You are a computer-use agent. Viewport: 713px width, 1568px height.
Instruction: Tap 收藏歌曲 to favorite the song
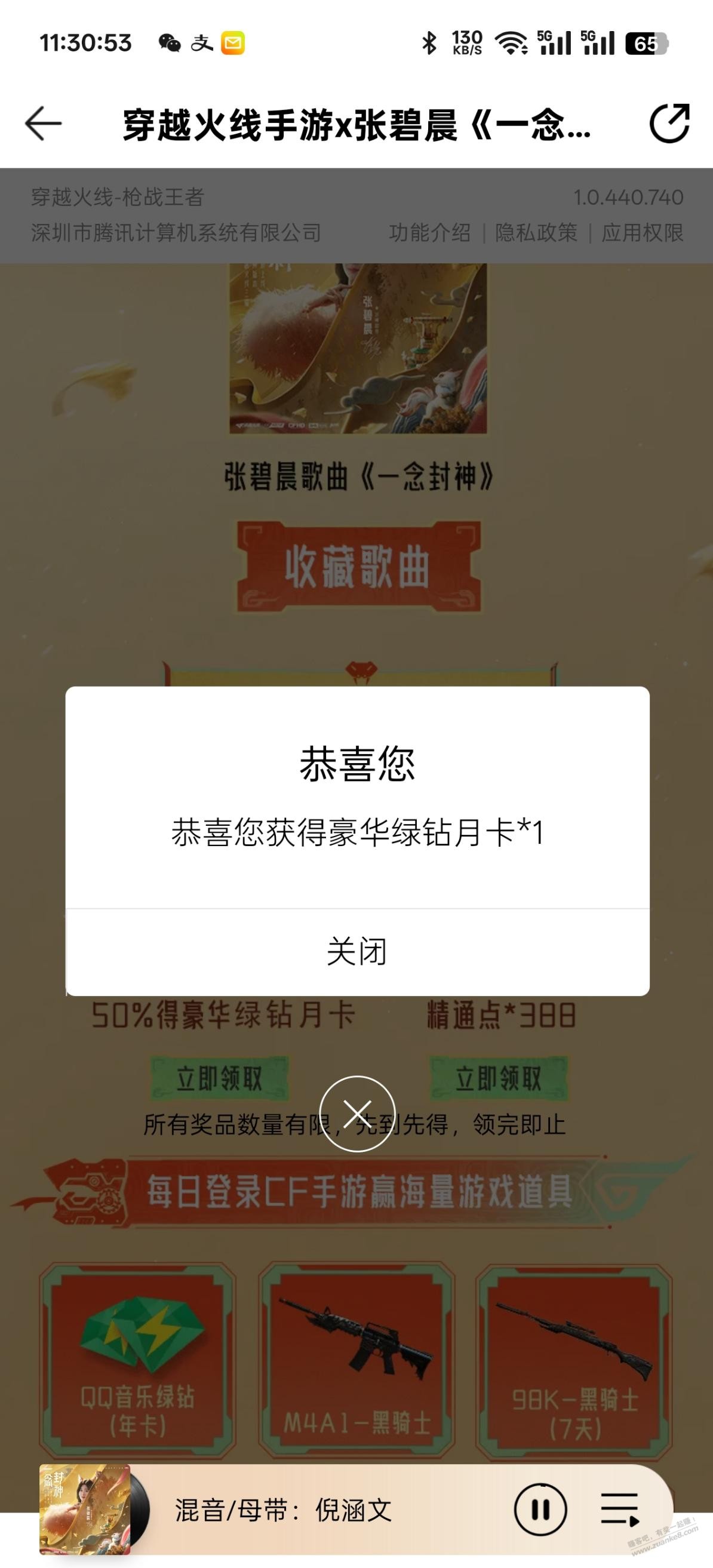358,567
